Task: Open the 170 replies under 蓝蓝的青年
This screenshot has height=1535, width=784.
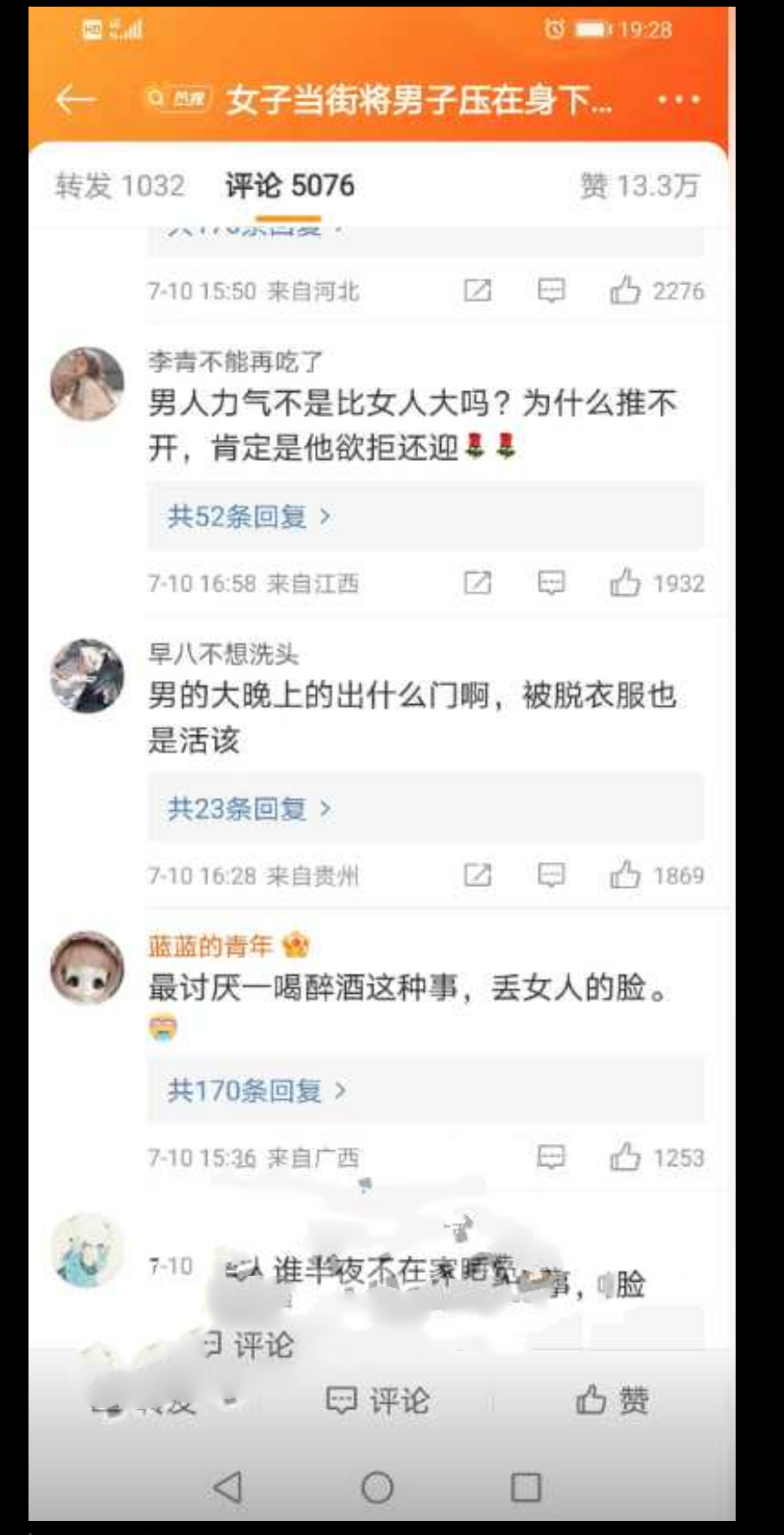Action: pos(245,1087)
